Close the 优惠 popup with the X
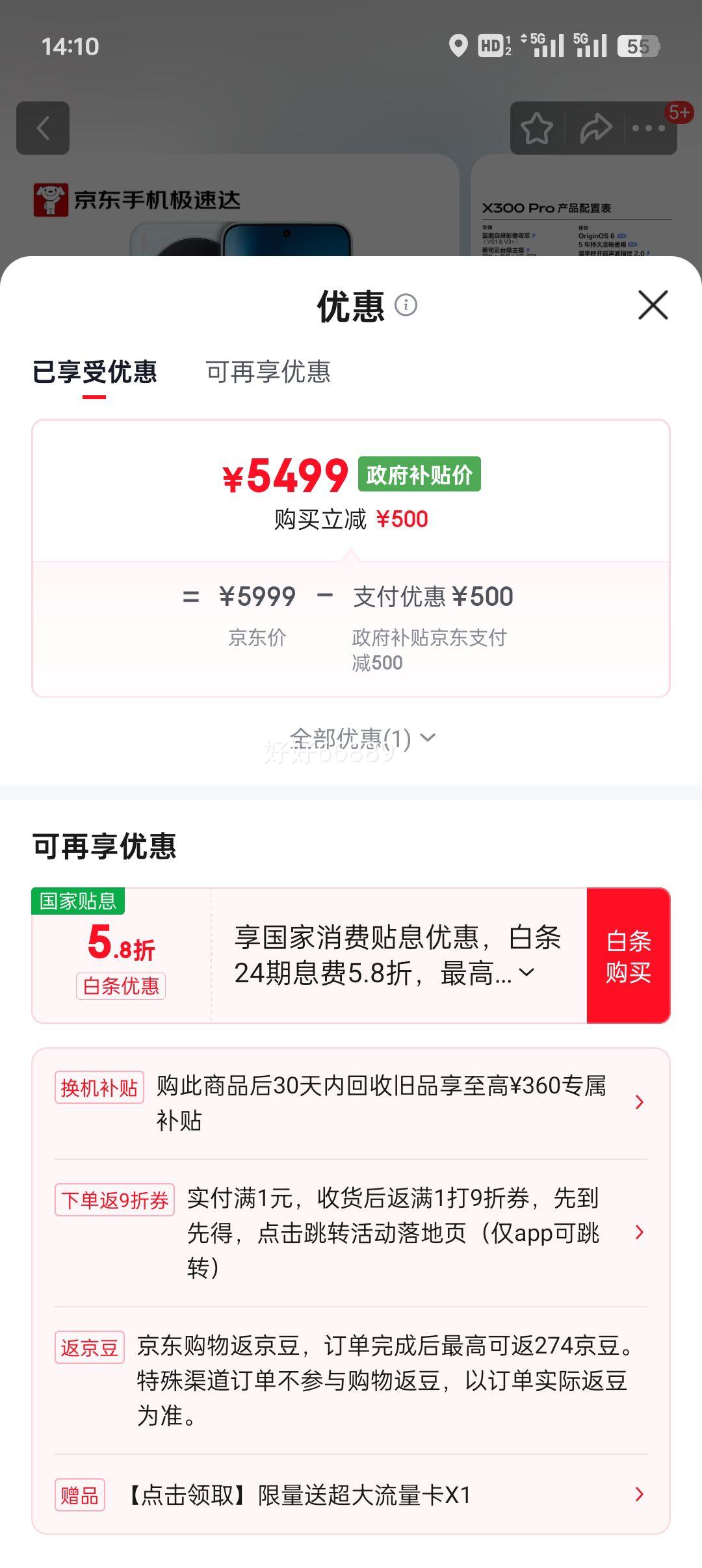The height and width of the screenshot is (1568, 702). point(652,306)
